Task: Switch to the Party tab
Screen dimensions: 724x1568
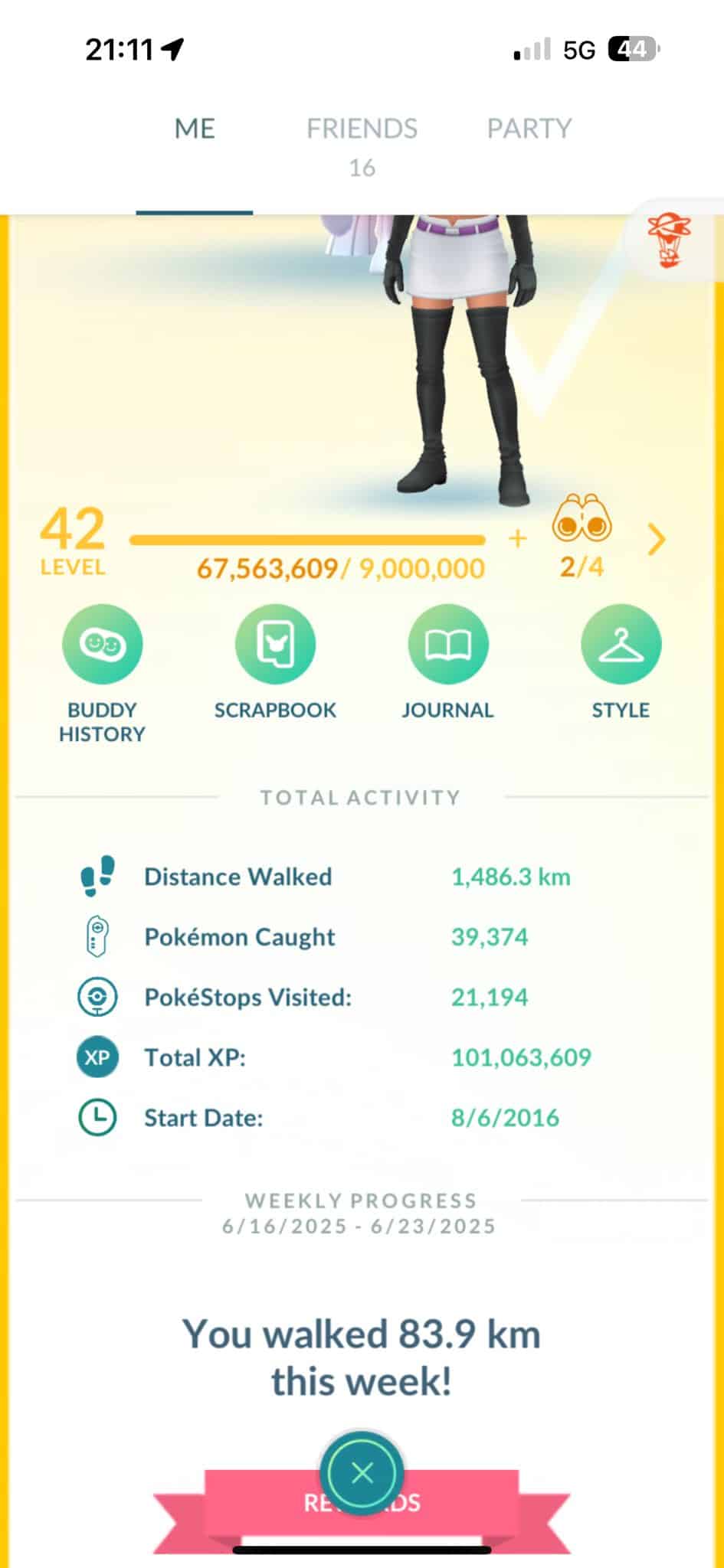Action: point(529,129)
